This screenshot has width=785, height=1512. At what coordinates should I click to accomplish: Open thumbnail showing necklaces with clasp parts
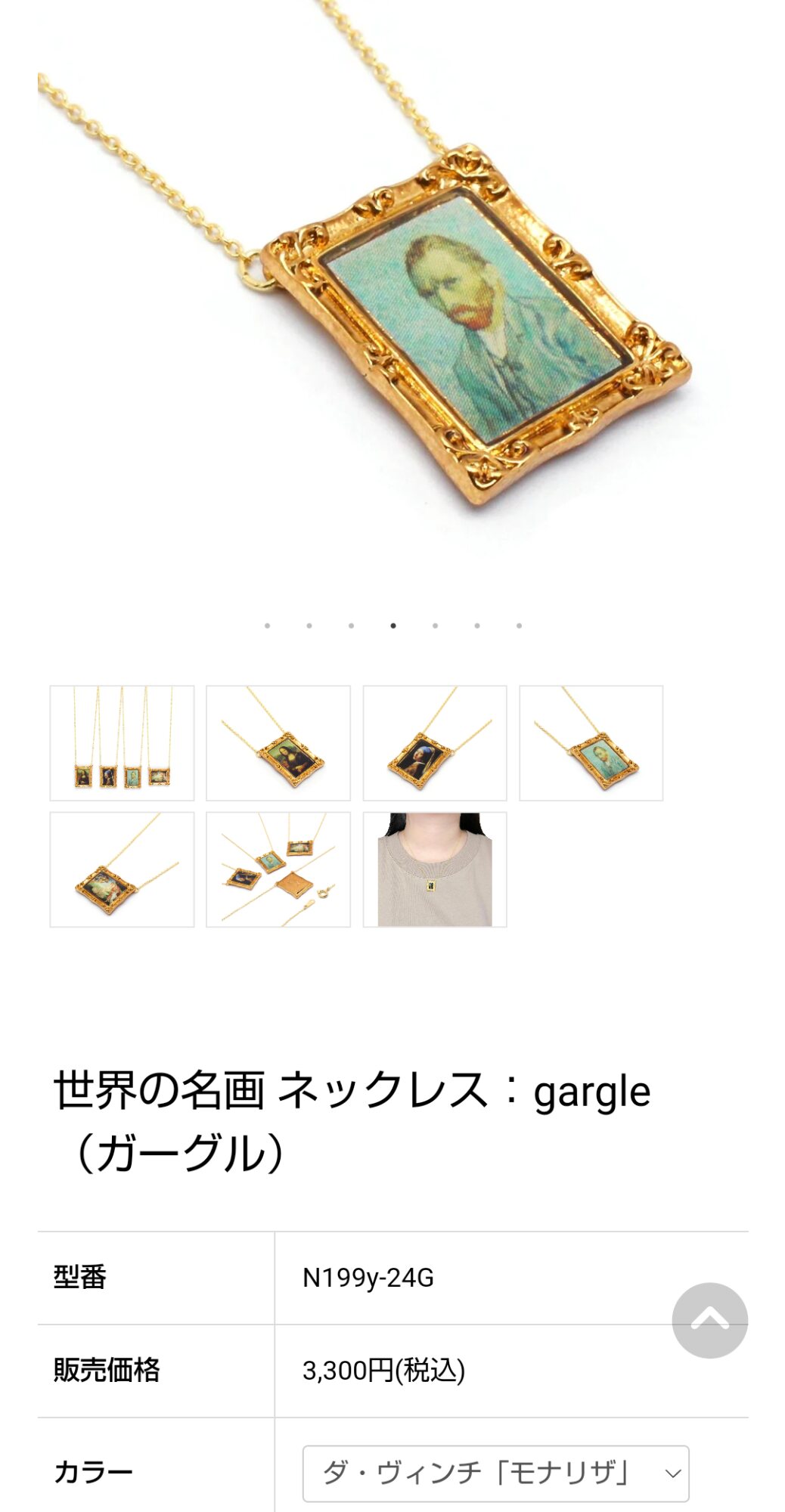[x=278, y=869]
